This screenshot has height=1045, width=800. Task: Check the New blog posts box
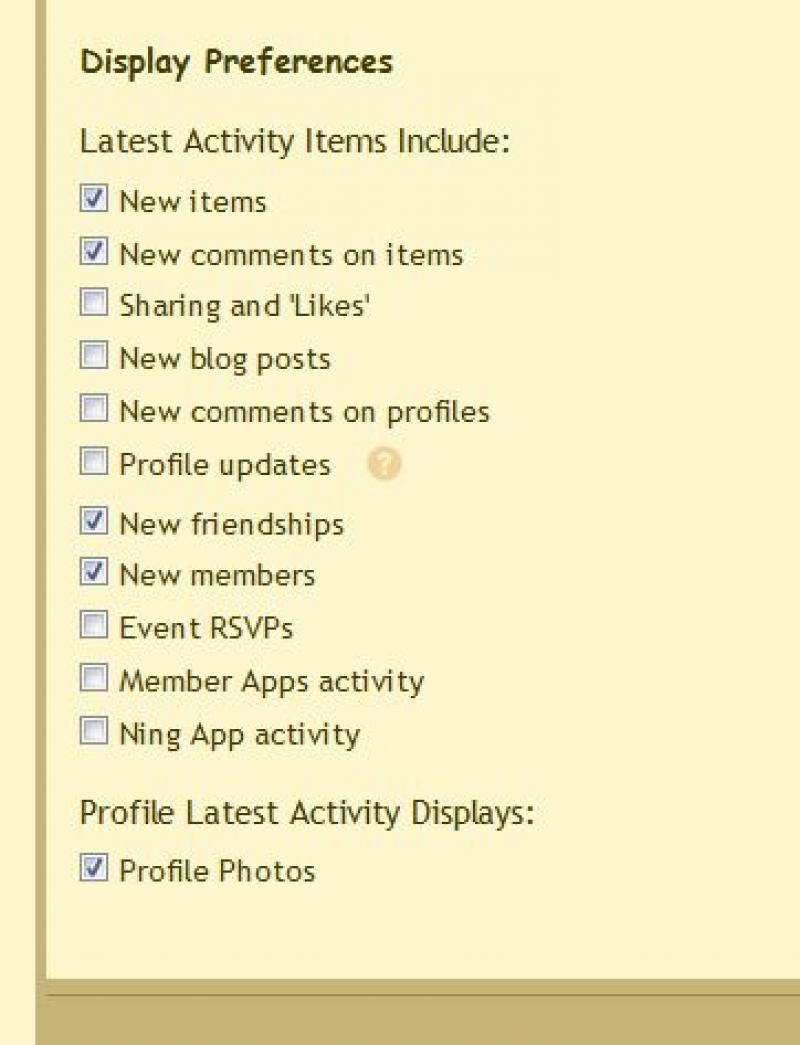pos(94,357)
